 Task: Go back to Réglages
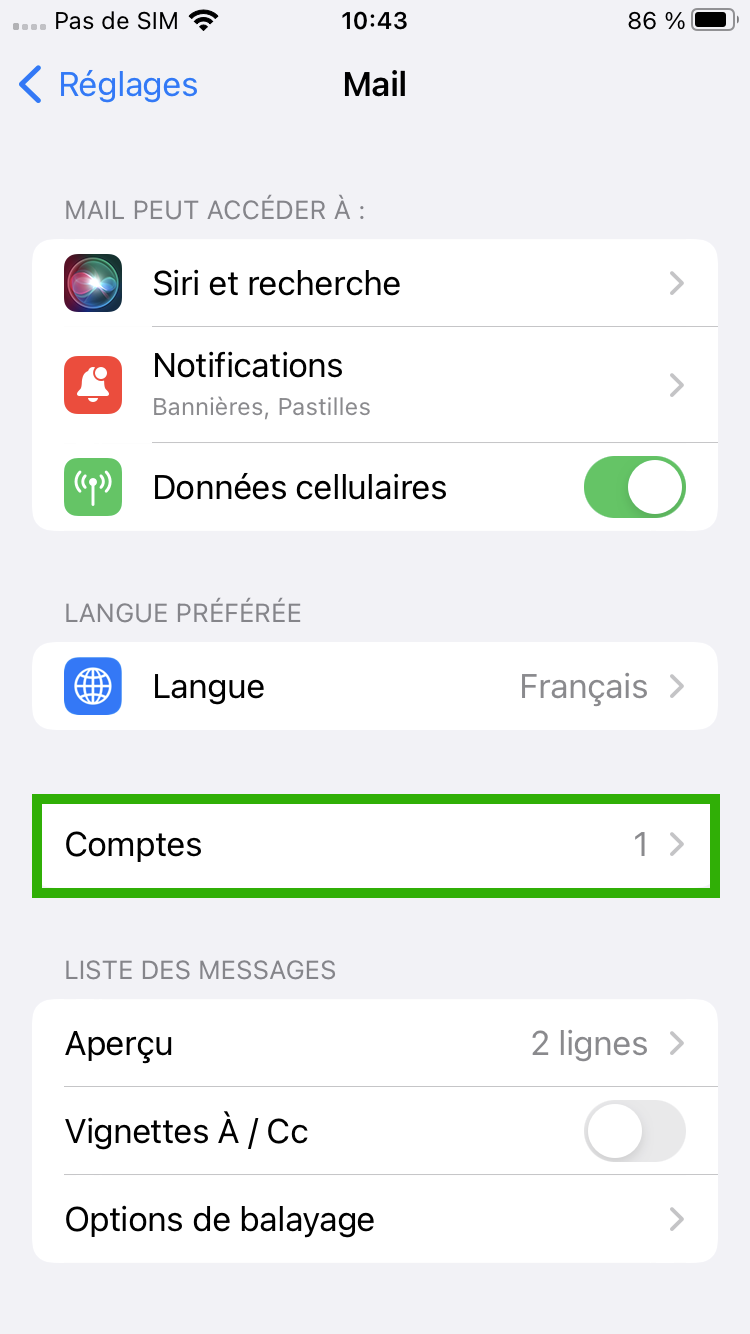[108, 85]
